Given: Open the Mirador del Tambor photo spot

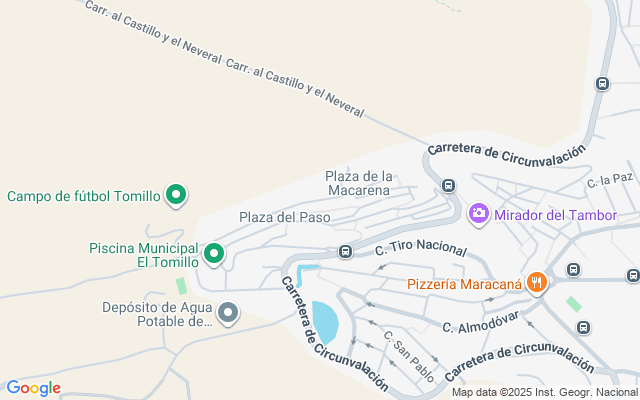Looking at the screenshot, I should [x=478, y=214].
